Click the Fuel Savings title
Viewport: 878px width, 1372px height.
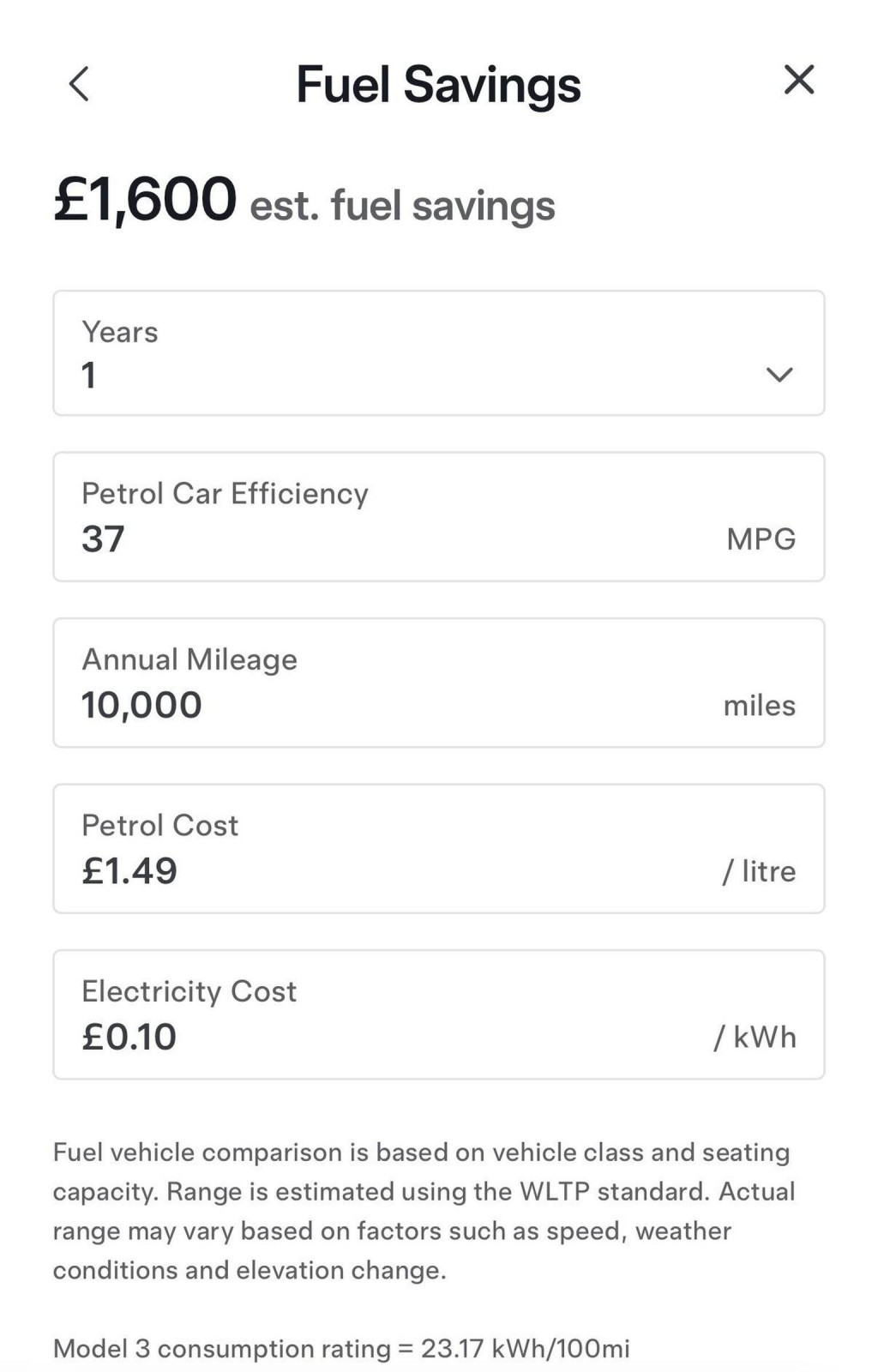click(438, 83)
